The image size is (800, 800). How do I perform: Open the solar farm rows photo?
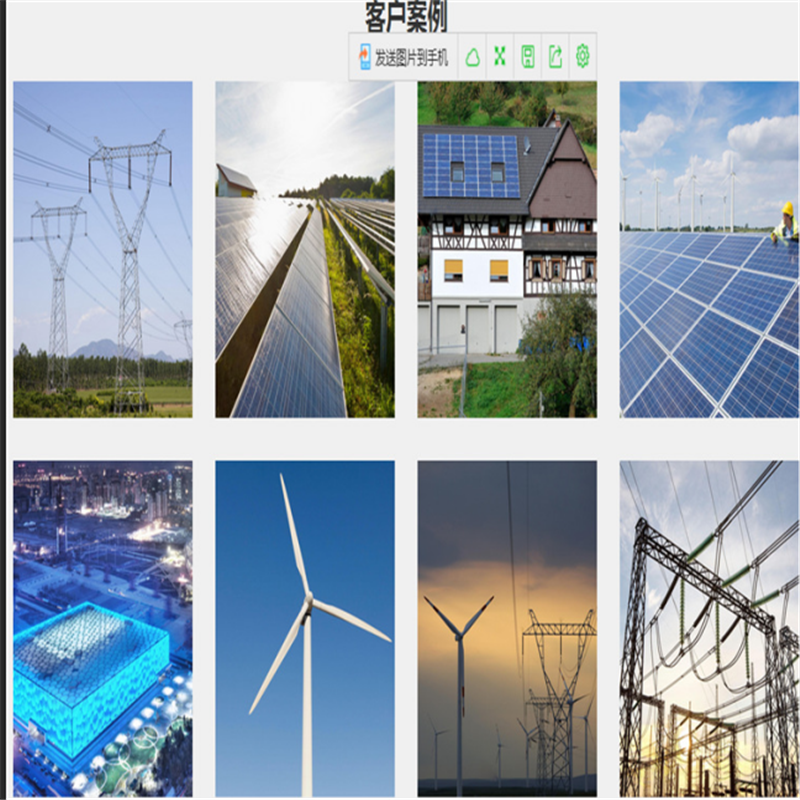[x=305, y=249]
